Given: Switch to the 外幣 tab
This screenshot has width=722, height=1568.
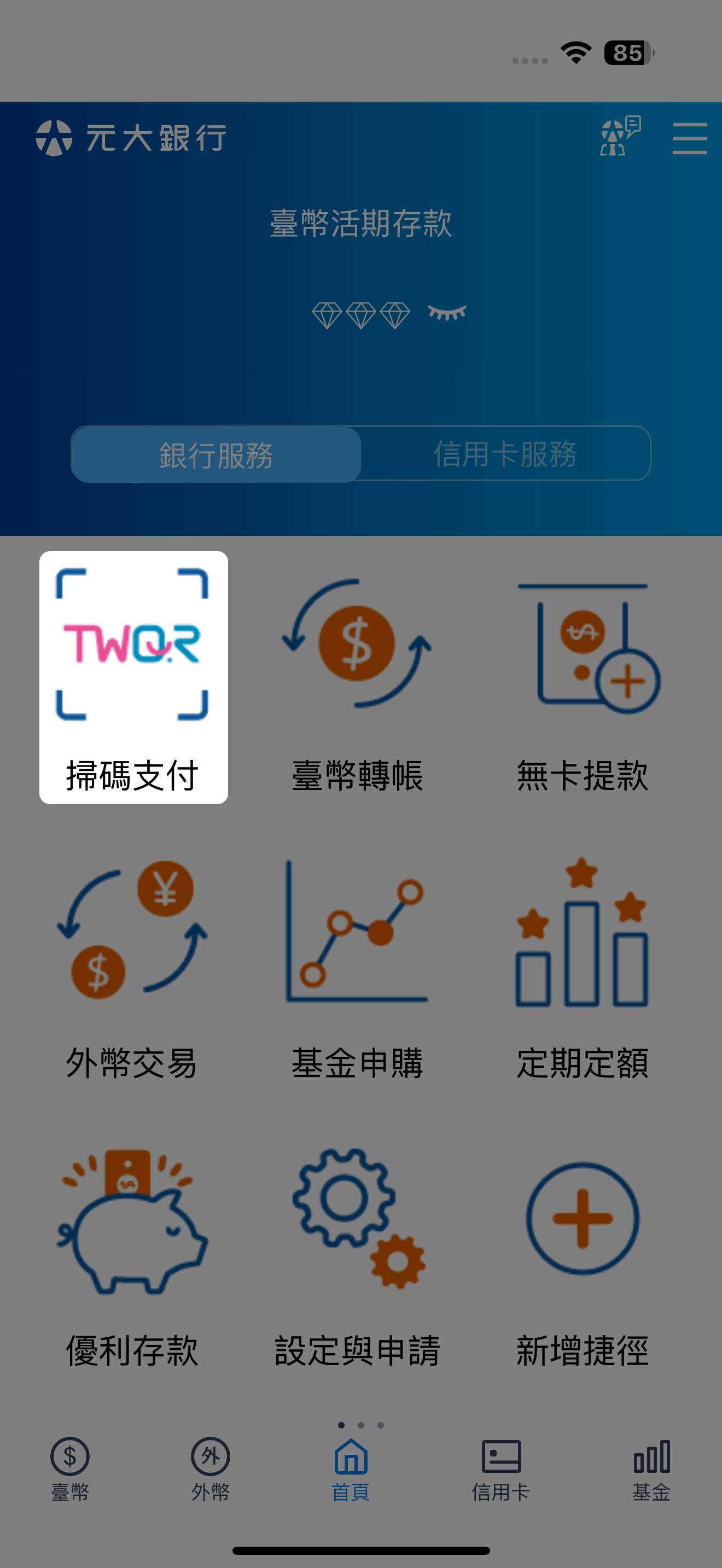Looking at the screenshot, I should [210, 1468].
